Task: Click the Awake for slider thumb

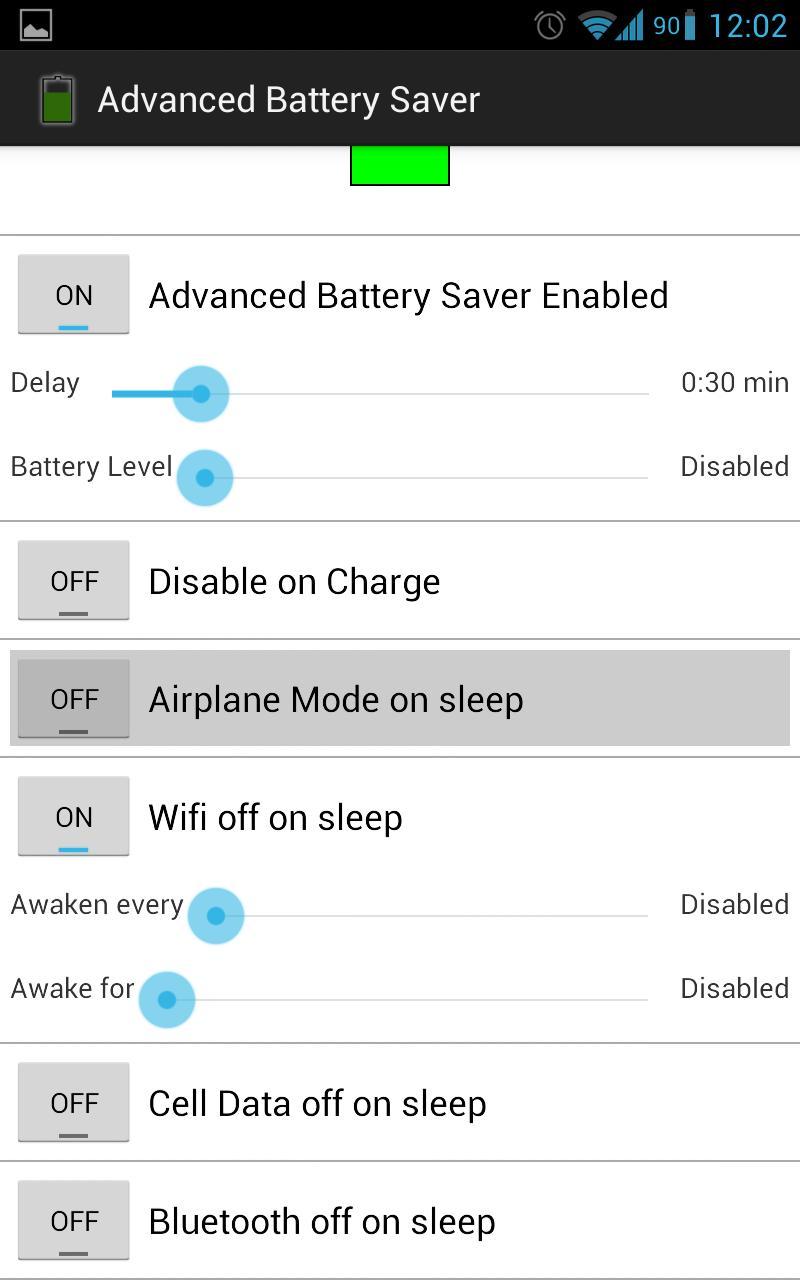Action: pos(166,999)
